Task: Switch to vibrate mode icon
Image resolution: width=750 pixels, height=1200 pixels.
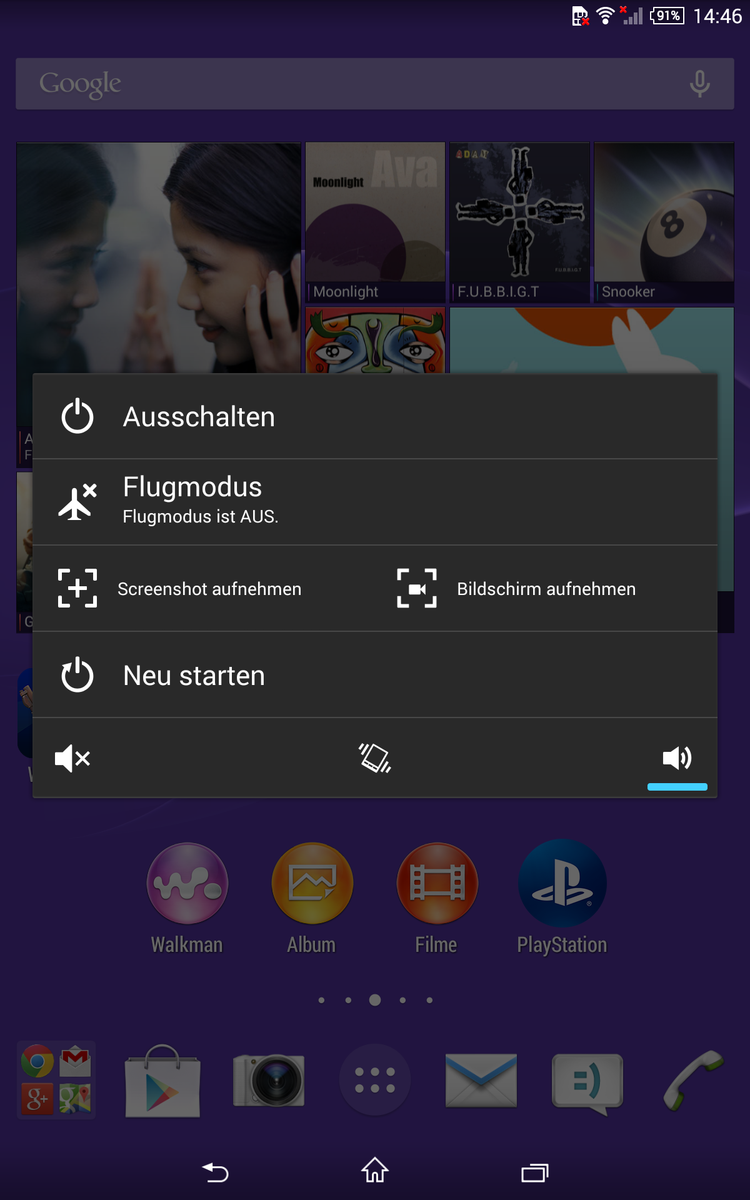Action: pos(375,759)
